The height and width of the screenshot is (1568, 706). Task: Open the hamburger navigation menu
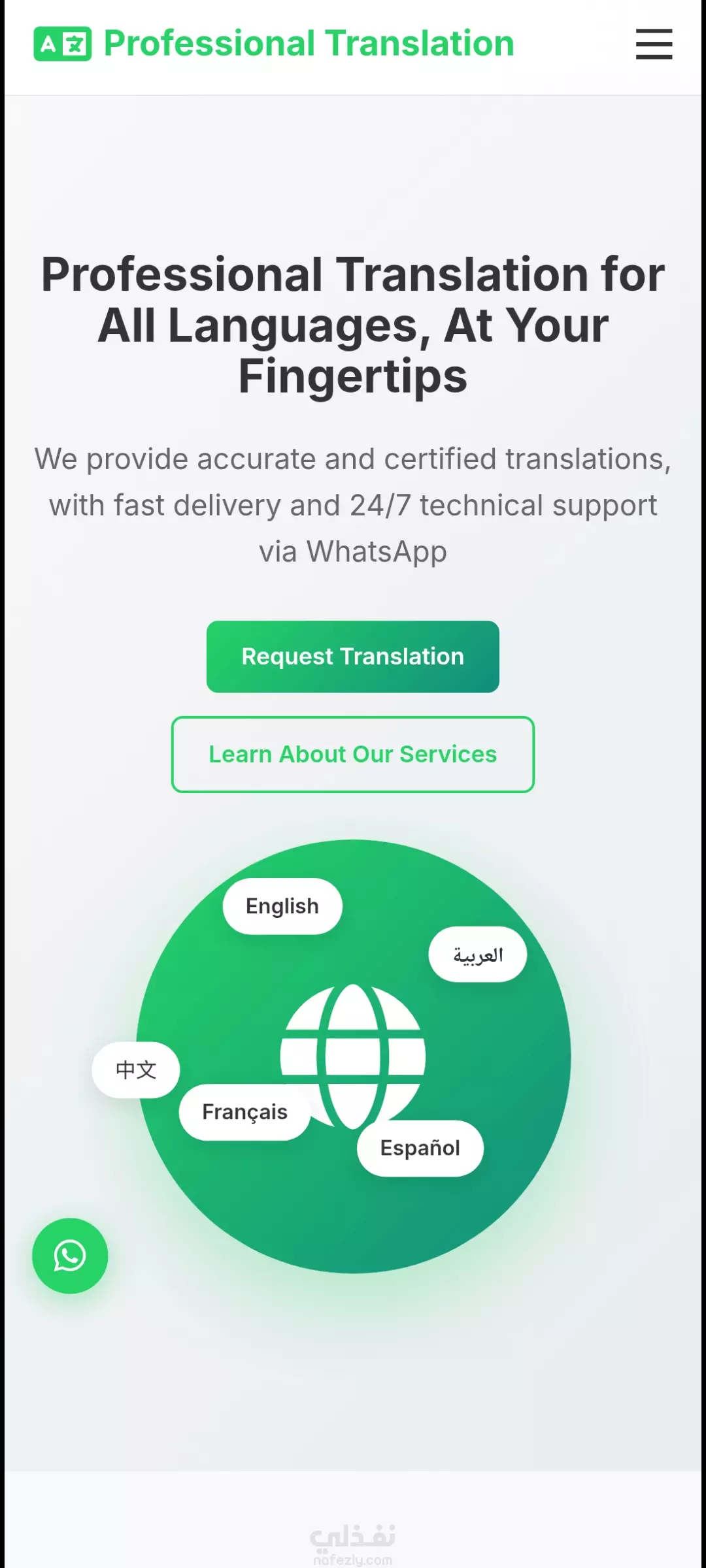(654, 44)
